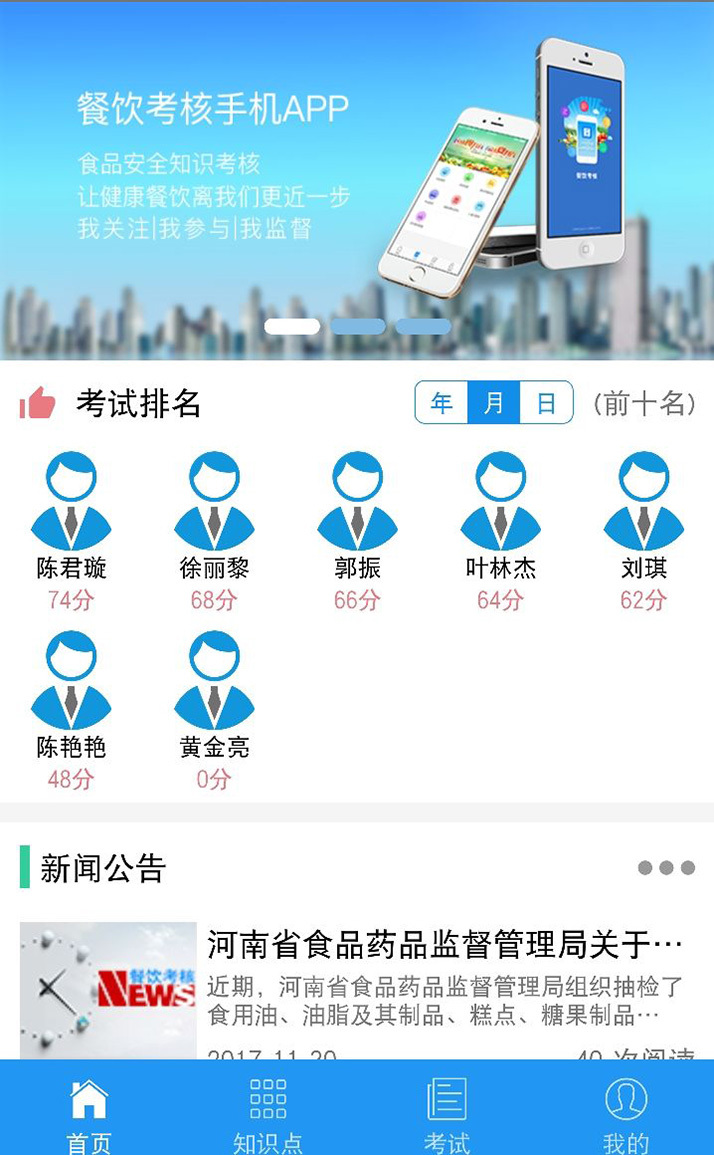The width and height of the screenshot is (714, 1155).
Task: Tap 刘琪's avatar in rankings
Action: pos(643,502)
